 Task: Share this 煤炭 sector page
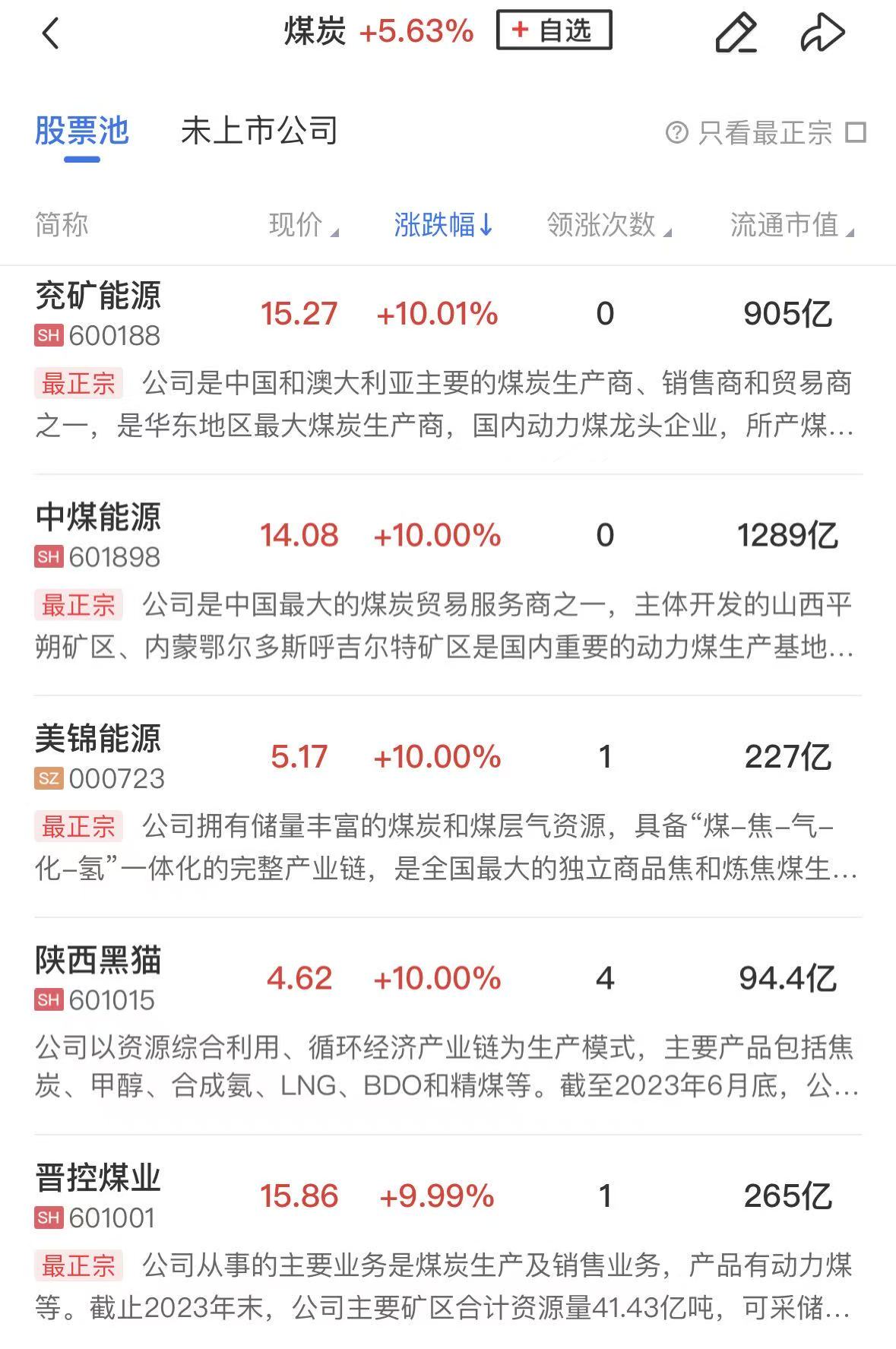pyautogui.click(x=822, y=33)
